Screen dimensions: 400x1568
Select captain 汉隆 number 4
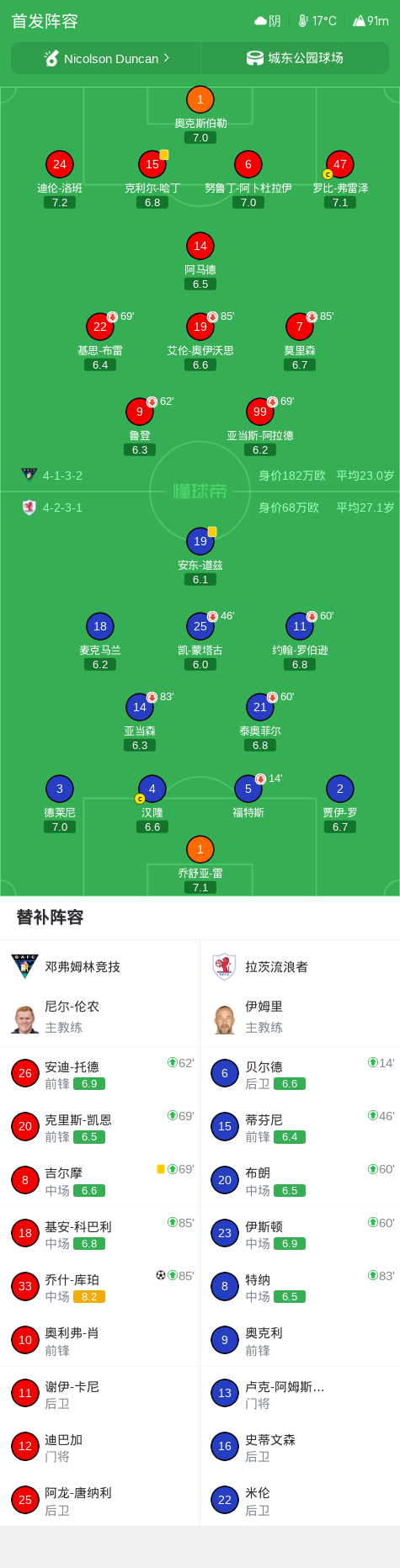(x=152, y=789)
